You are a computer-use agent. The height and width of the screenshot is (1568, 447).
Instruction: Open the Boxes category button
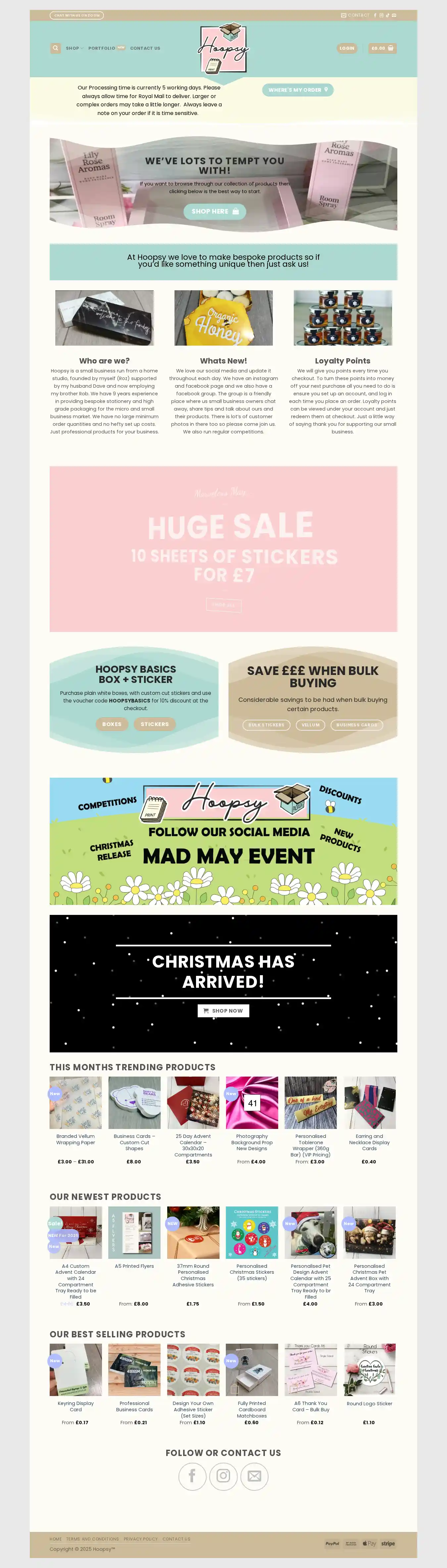coord(112,724)
